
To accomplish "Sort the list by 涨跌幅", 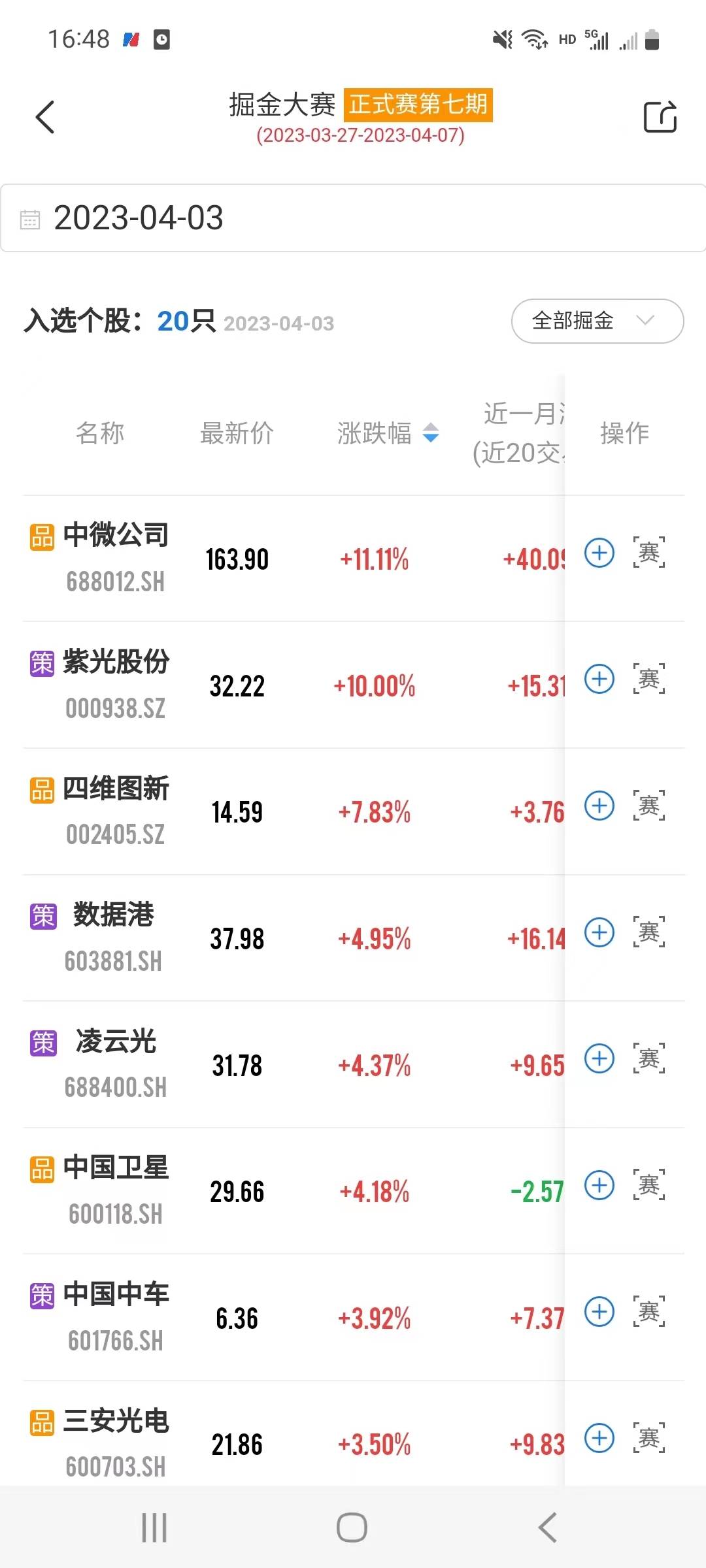I will (x=388, y=433).
